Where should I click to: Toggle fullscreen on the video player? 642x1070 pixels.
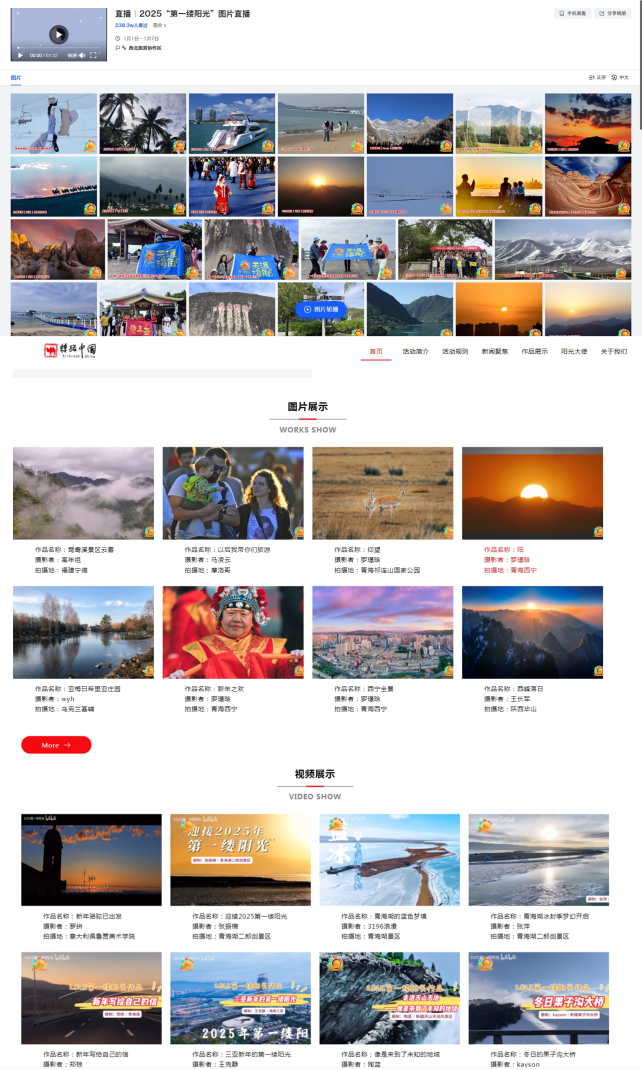pyautogui.click(x=93, y=56)
